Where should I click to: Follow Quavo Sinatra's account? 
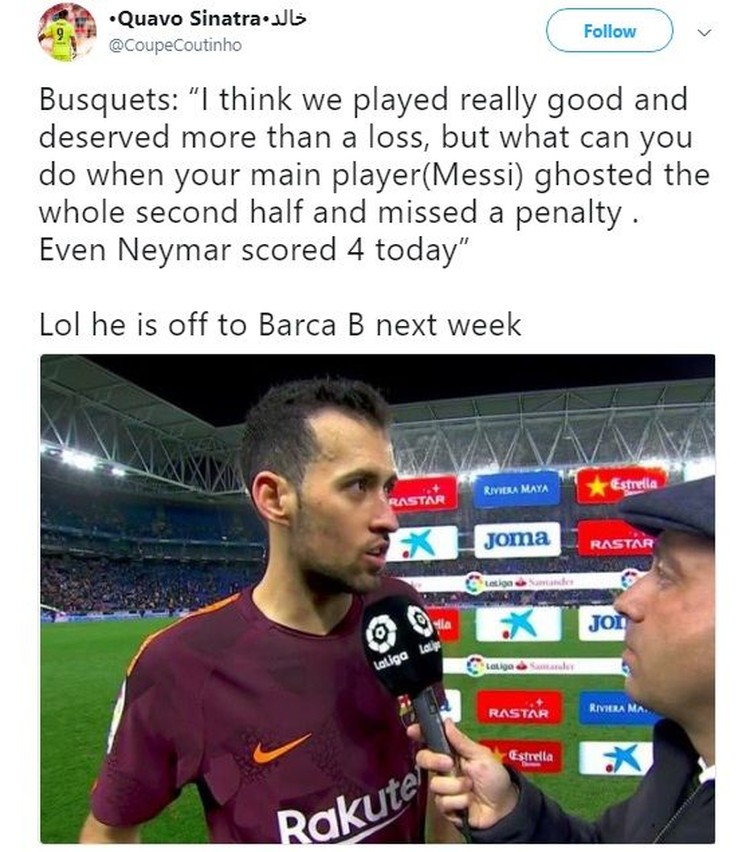(x=609, y=31)
